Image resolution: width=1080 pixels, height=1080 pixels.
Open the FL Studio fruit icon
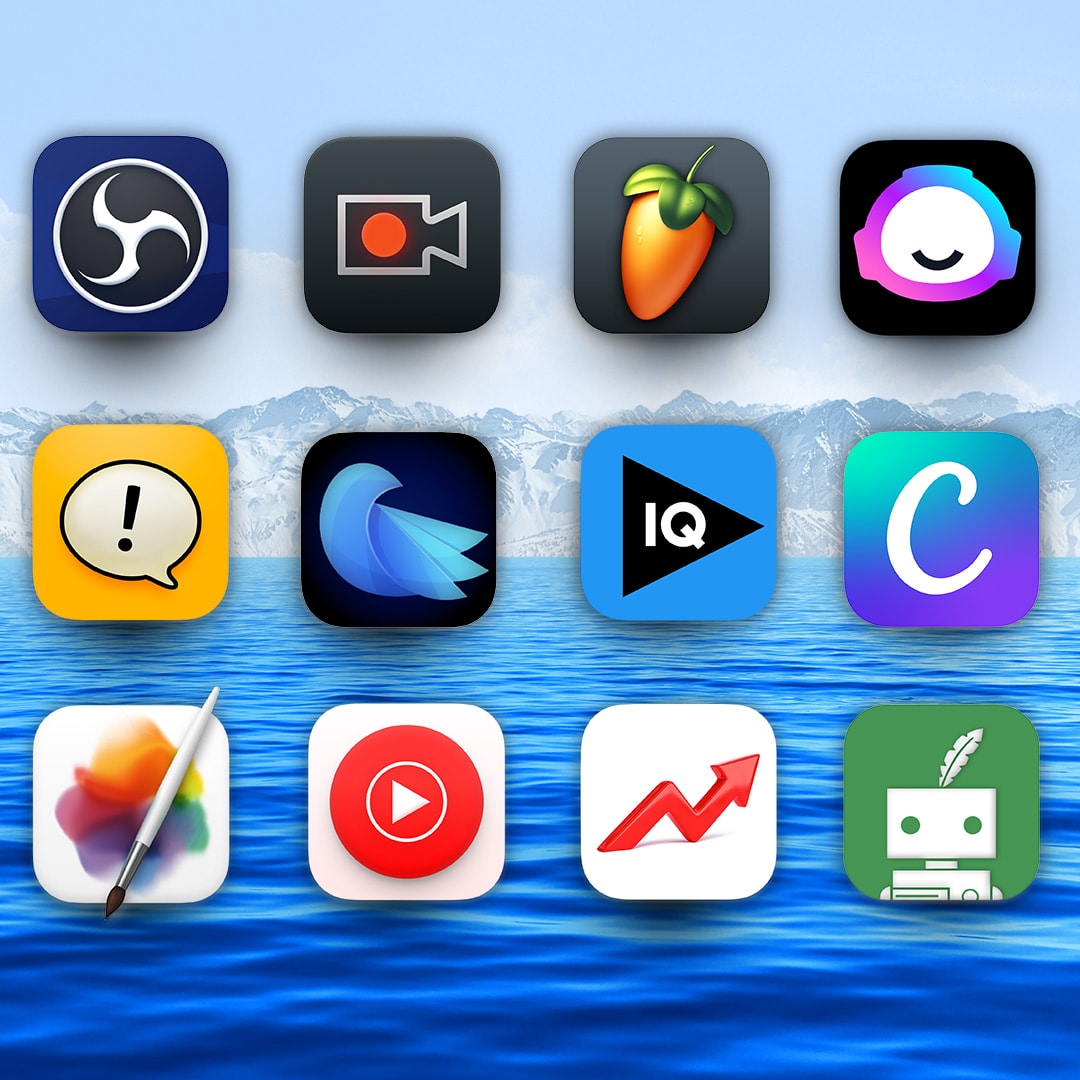(671, 234)
